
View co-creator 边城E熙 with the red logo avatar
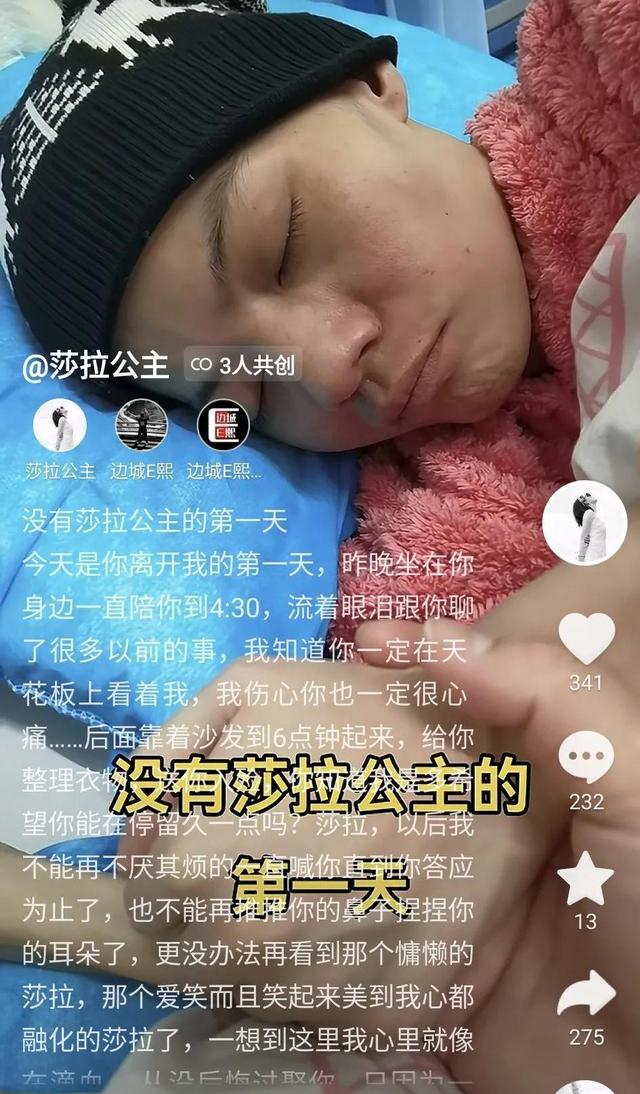223,425
